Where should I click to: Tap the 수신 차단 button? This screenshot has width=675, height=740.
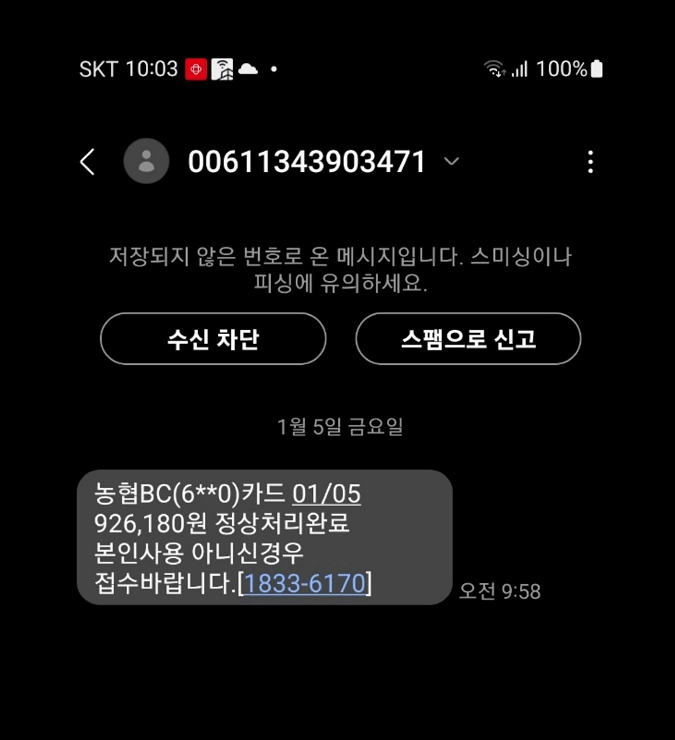coord(213,339)
